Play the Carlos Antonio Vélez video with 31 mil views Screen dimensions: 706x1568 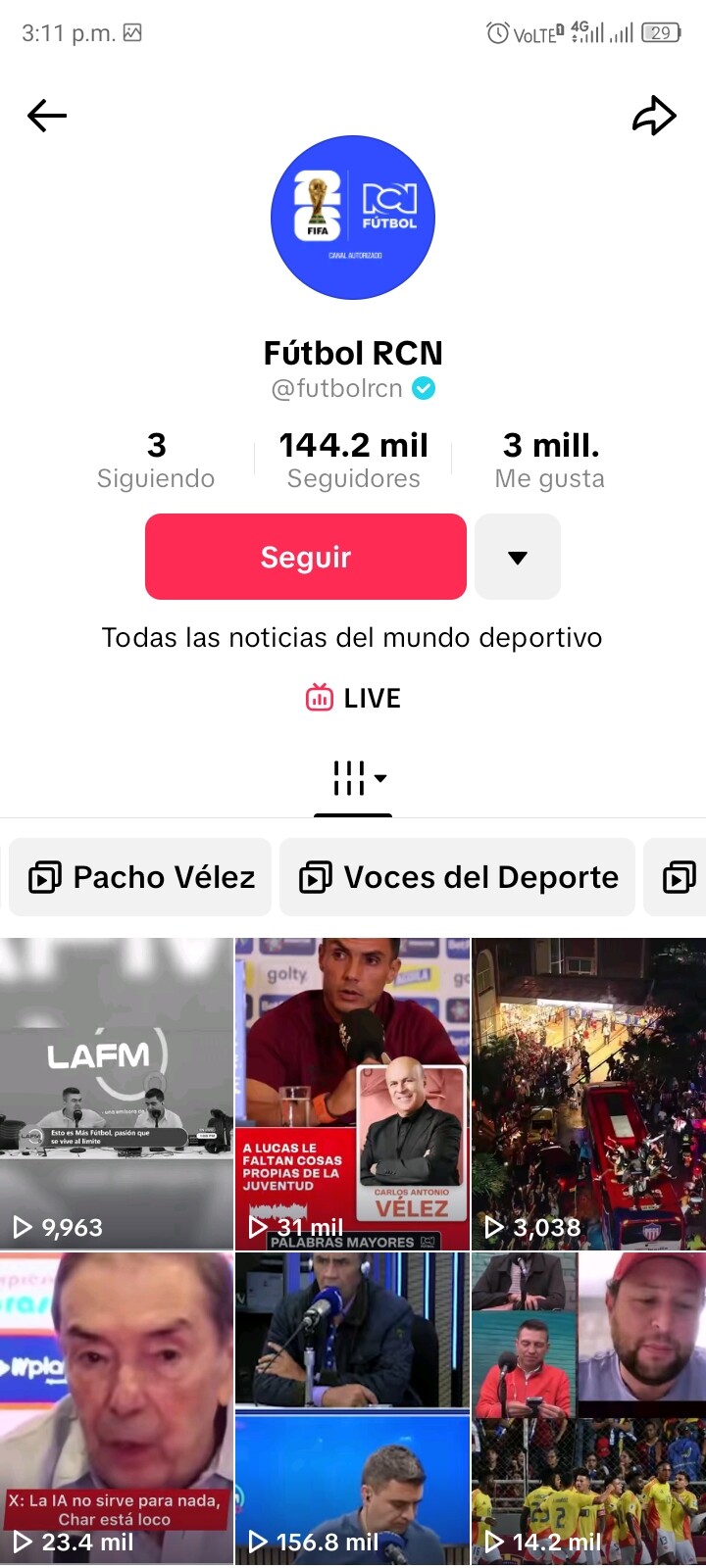point(353,1093)
